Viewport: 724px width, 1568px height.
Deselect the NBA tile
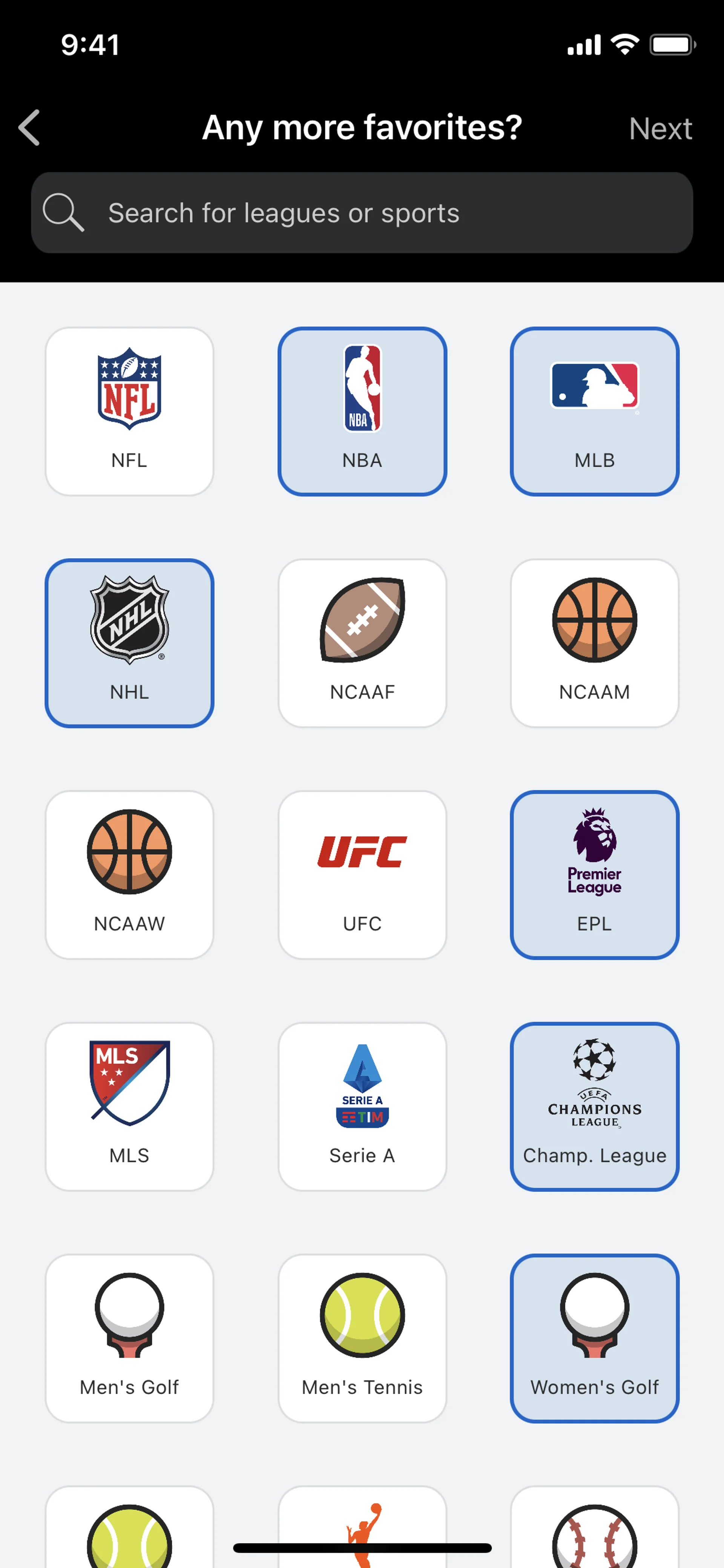(x=362, y=412)
